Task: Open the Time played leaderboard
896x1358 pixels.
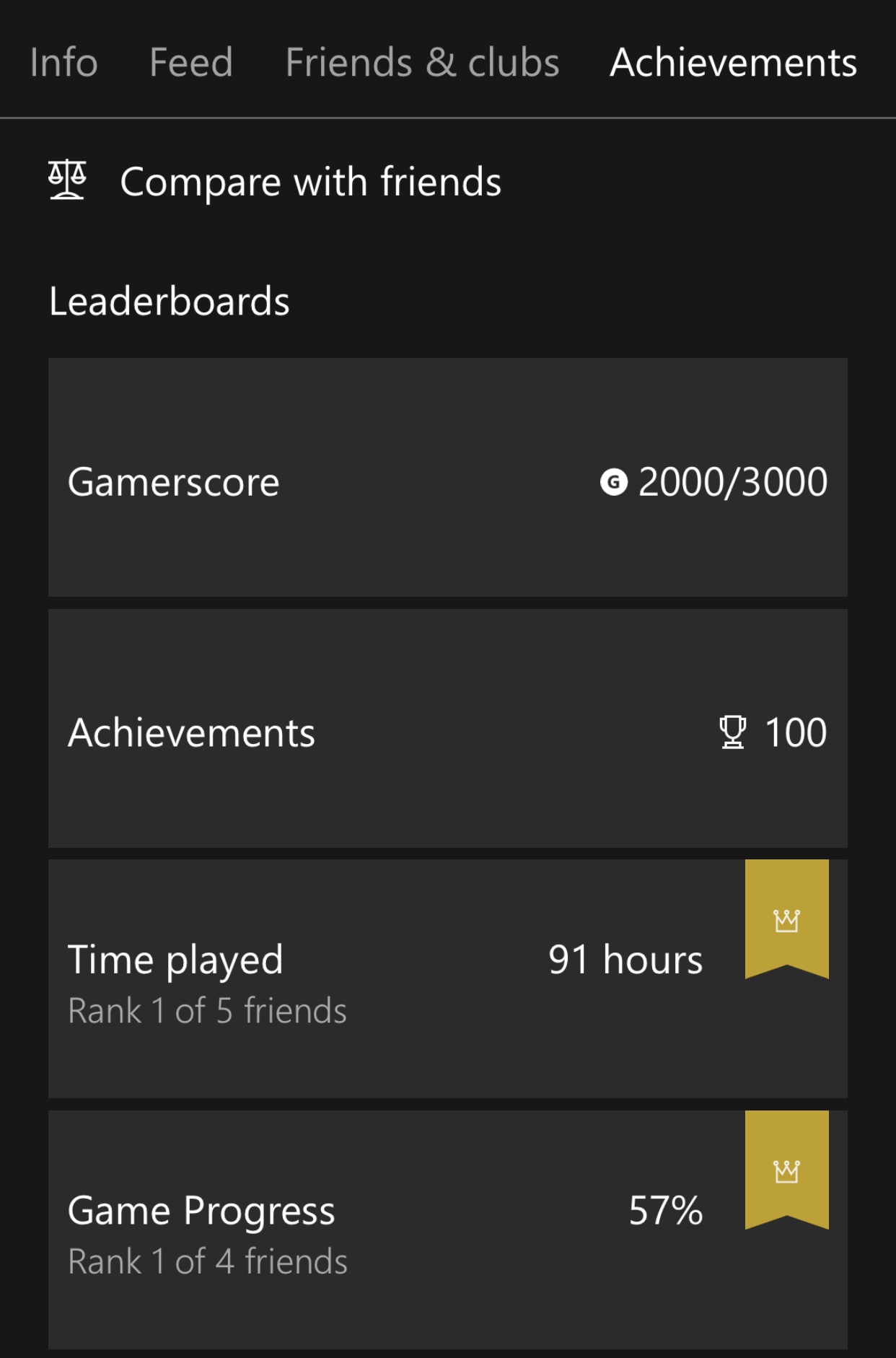Action: point(447,979)
